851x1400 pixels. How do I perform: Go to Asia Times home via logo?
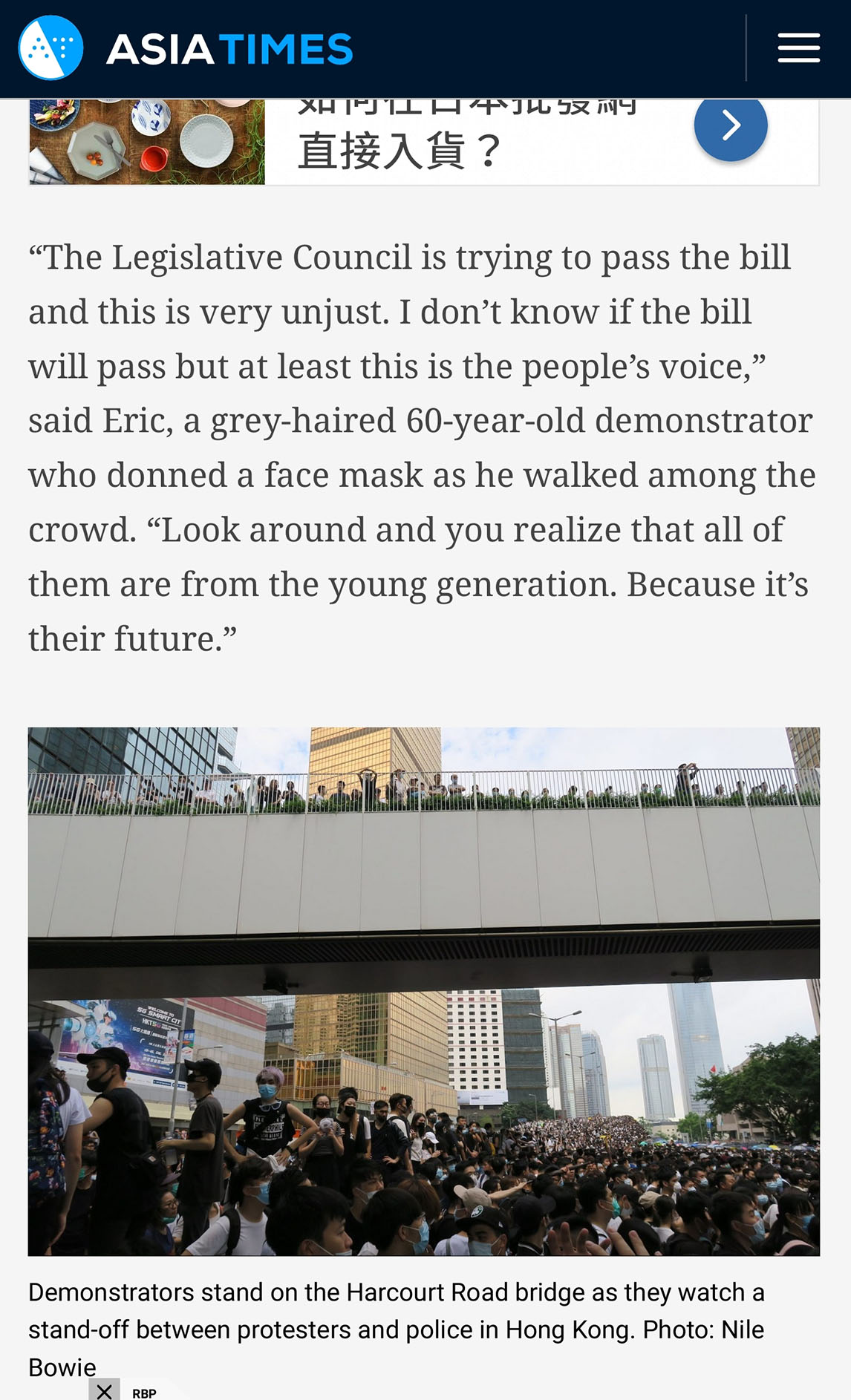pos(186,48)
